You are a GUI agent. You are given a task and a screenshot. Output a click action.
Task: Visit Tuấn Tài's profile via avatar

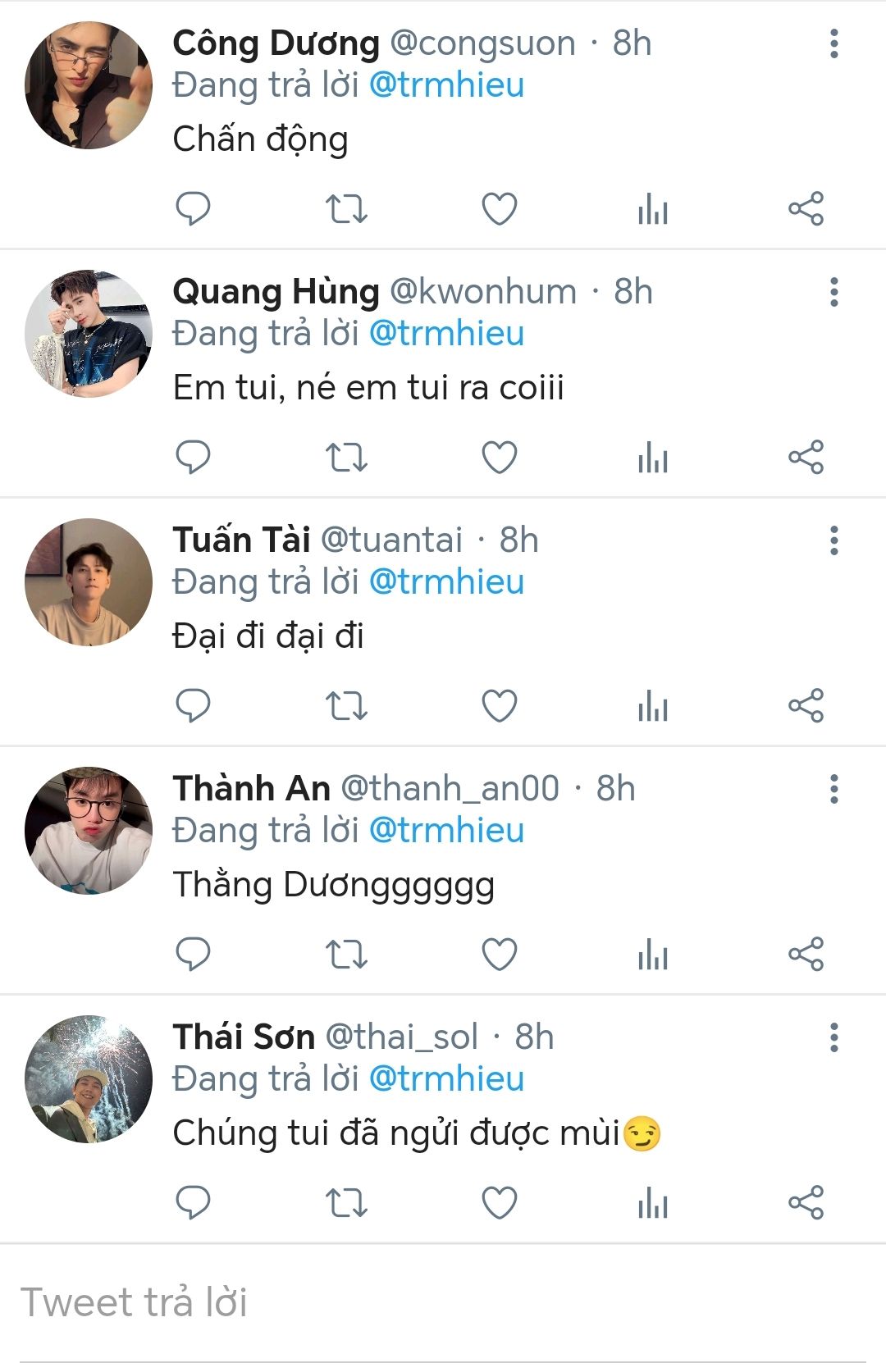(89, 582)
